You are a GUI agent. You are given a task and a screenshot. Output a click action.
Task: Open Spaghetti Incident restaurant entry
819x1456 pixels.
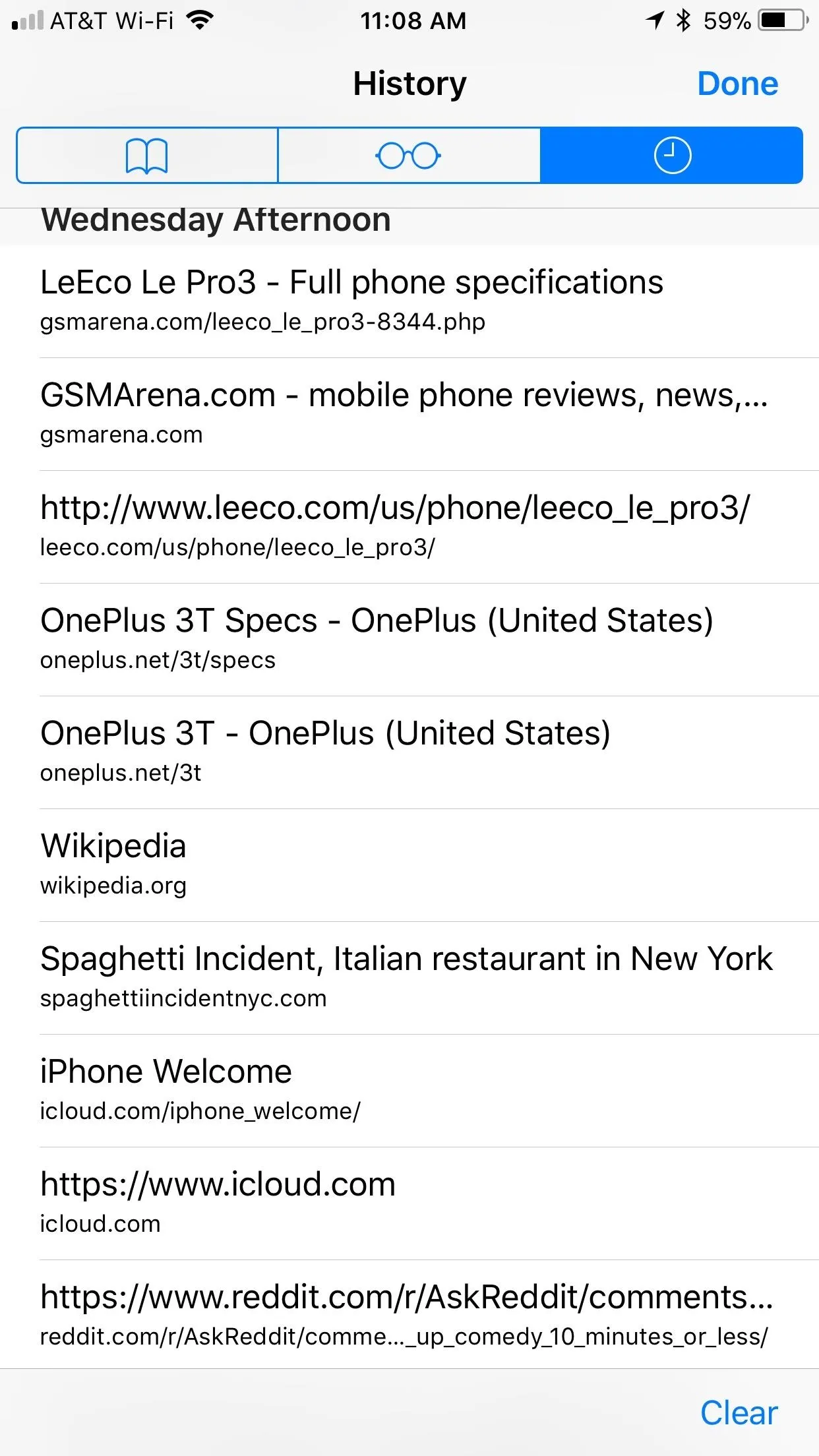(x=409, y=979)
